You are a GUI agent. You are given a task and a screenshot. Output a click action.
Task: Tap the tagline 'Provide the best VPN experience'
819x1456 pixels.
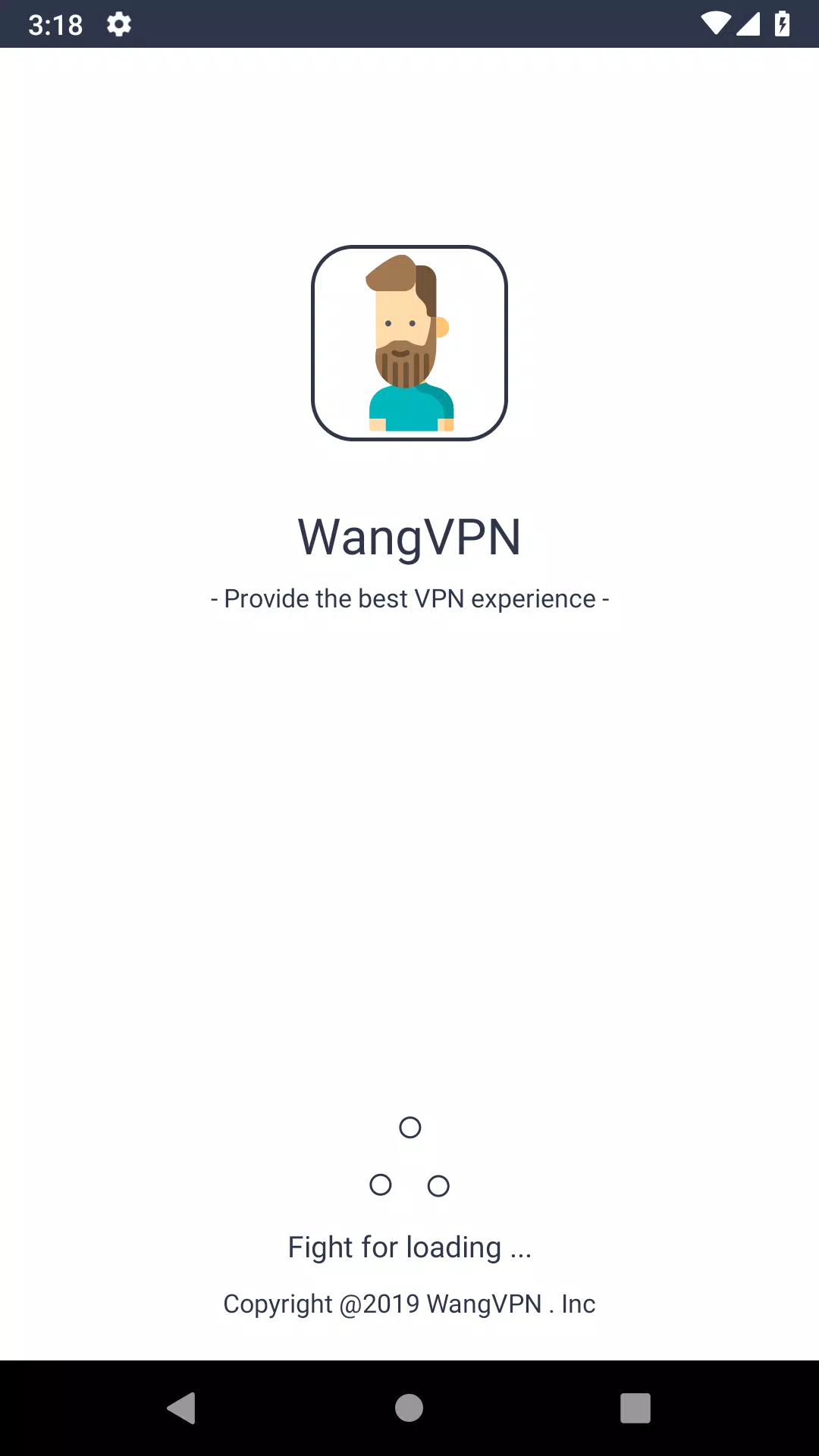pos(409,598)
